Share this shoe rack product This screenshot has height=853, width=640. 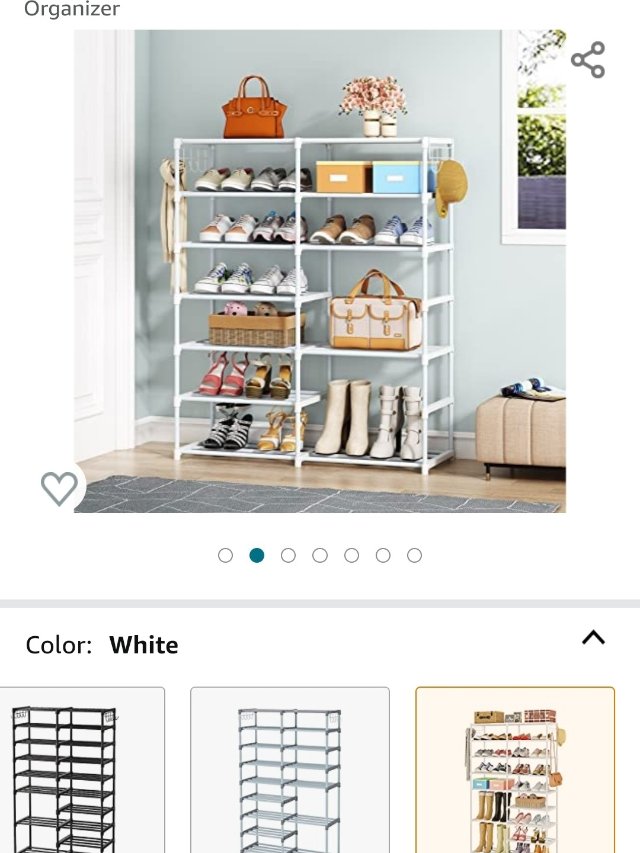point(588,60)
